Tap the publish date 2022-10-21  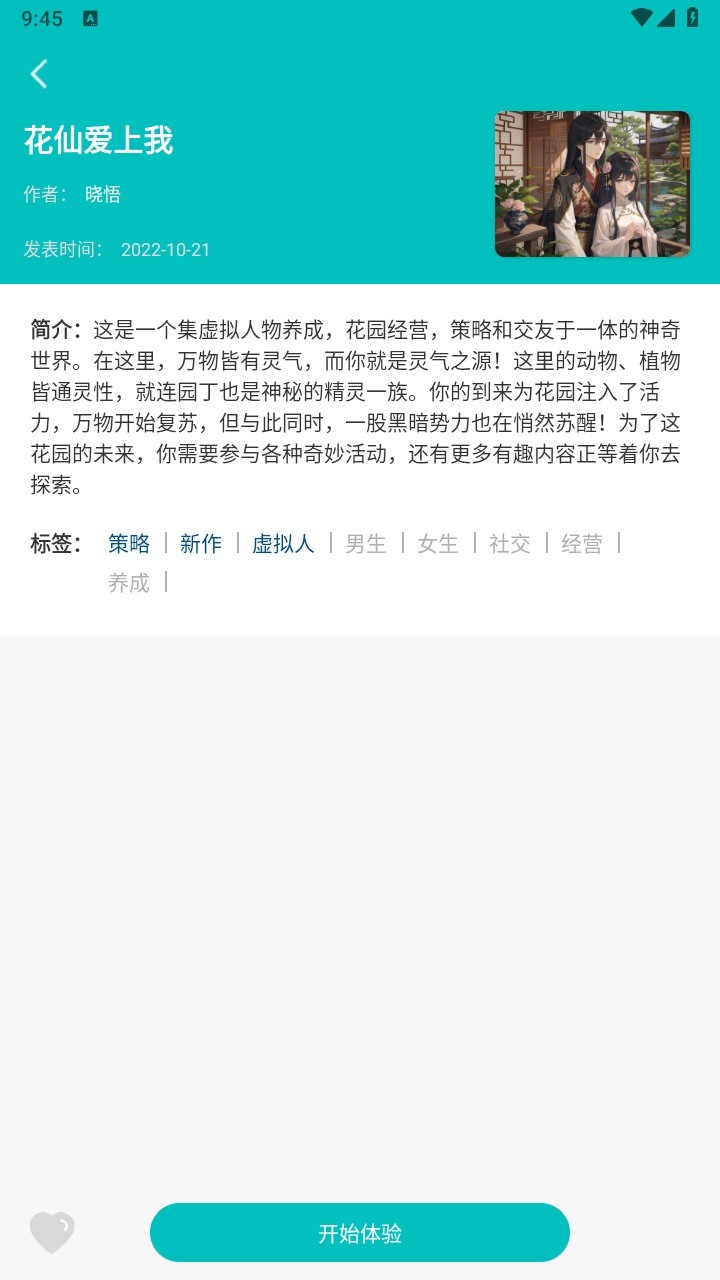click(x=166, y=249)
